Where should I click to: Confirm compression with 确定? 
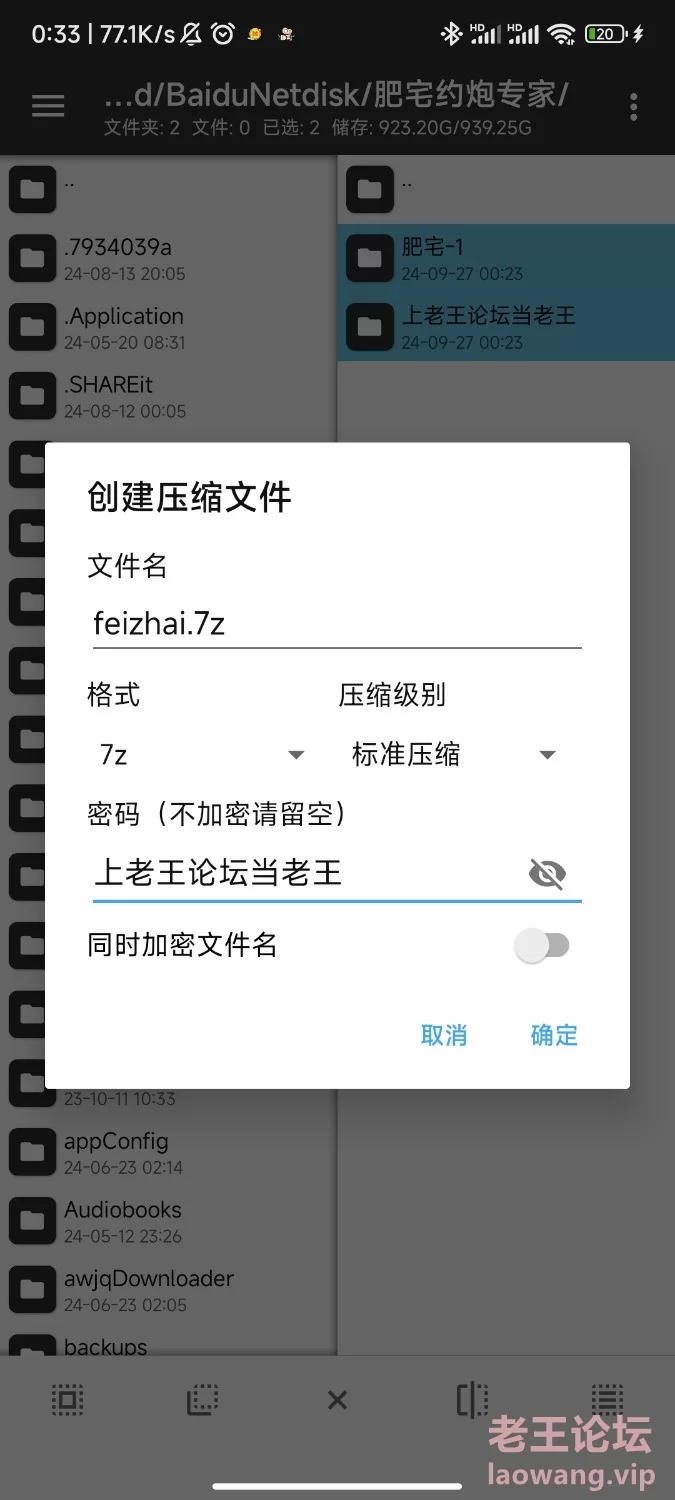[554, 1035]
